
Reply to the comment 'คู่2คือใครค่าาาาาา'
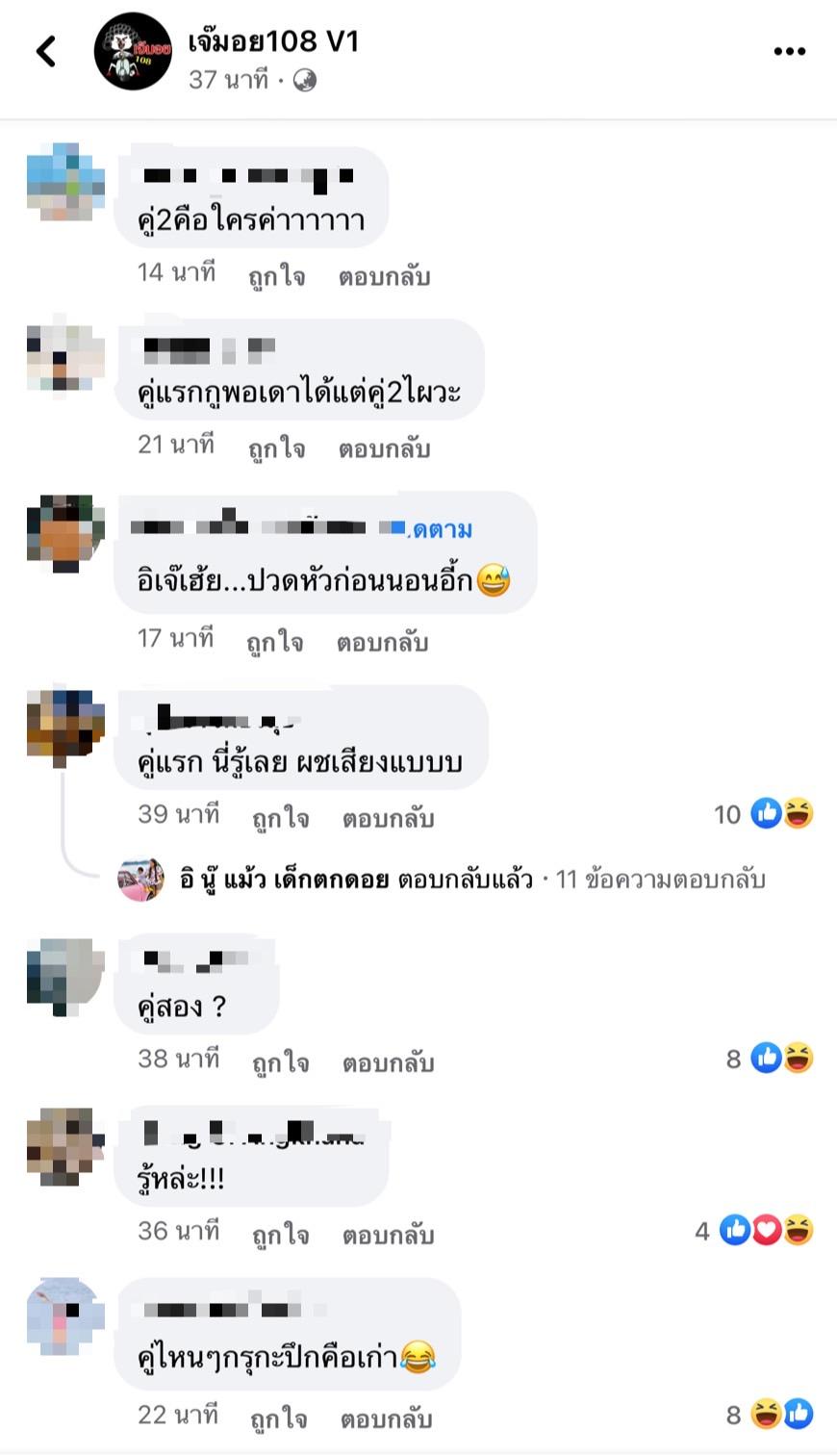(384, 277)
